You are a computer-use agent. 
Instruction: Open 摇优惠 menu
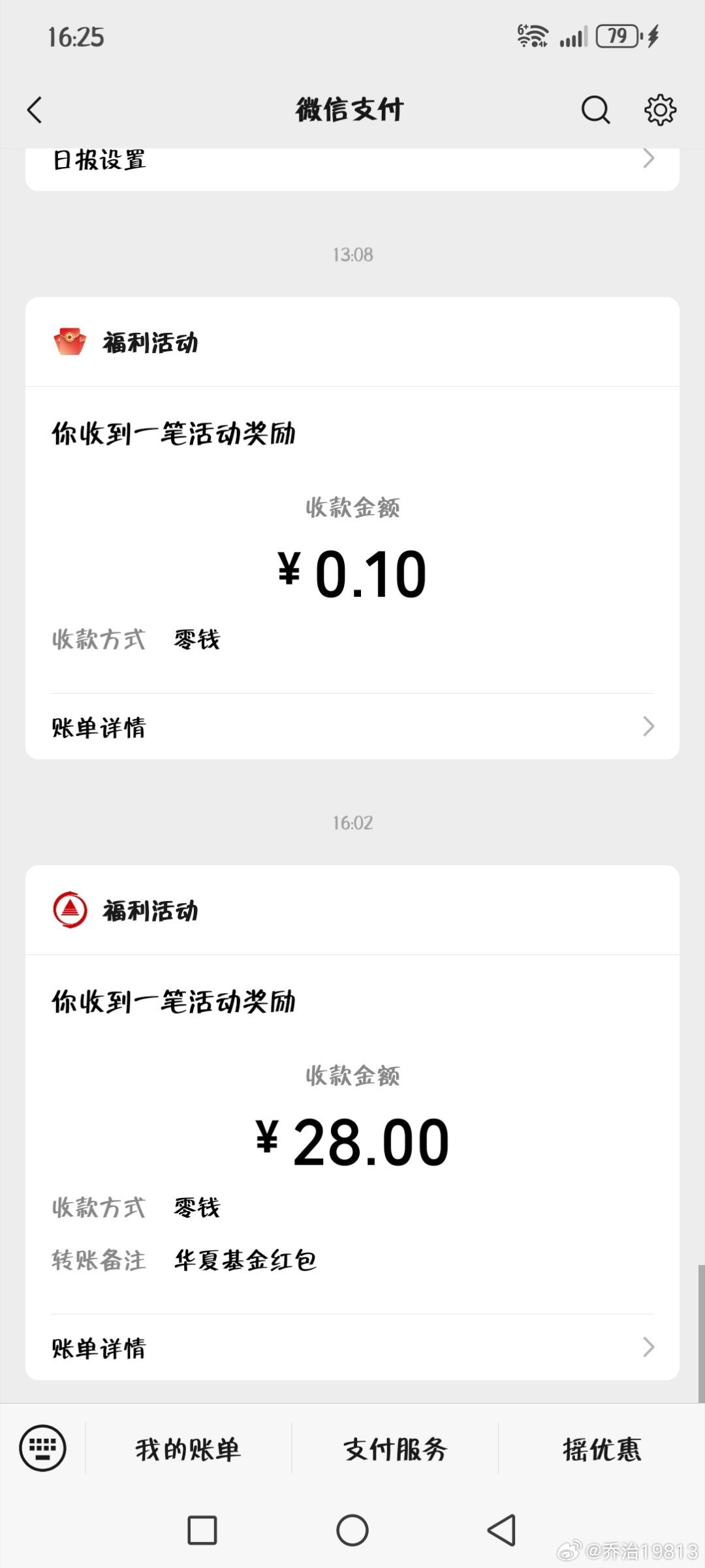(x=602, y=1449)
